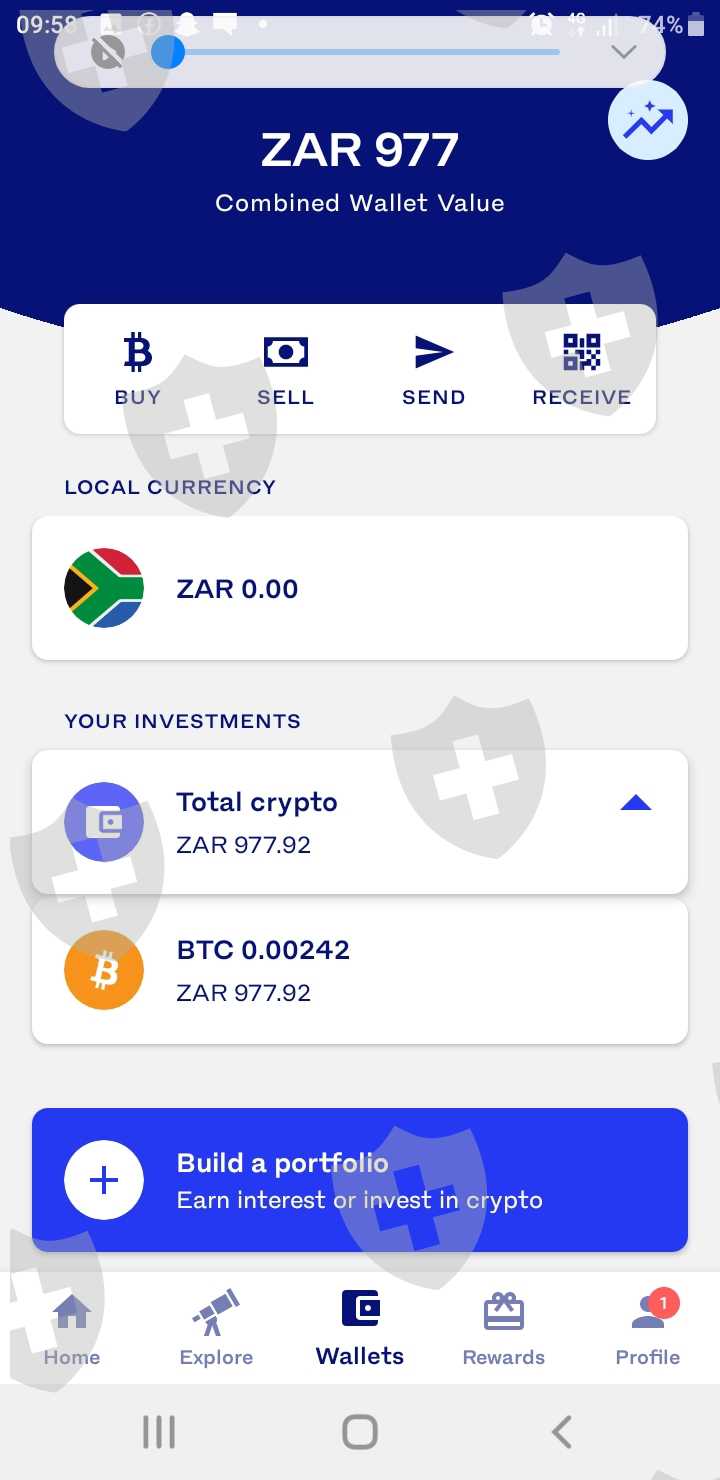Tap Build a portfolio
720x1480 pixels.
click(x=360, y=1180)
